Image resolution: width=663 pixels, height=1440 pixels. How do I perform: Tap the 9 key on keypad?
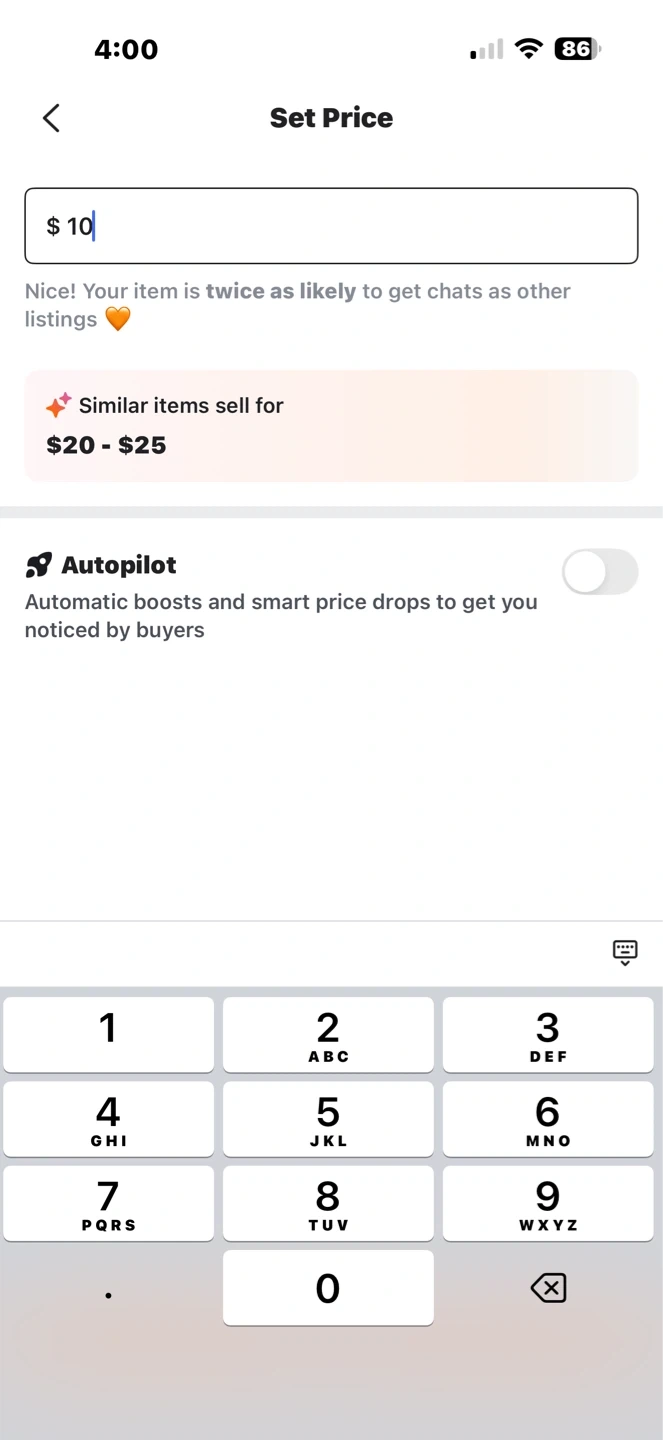(x=548, y=1203)
